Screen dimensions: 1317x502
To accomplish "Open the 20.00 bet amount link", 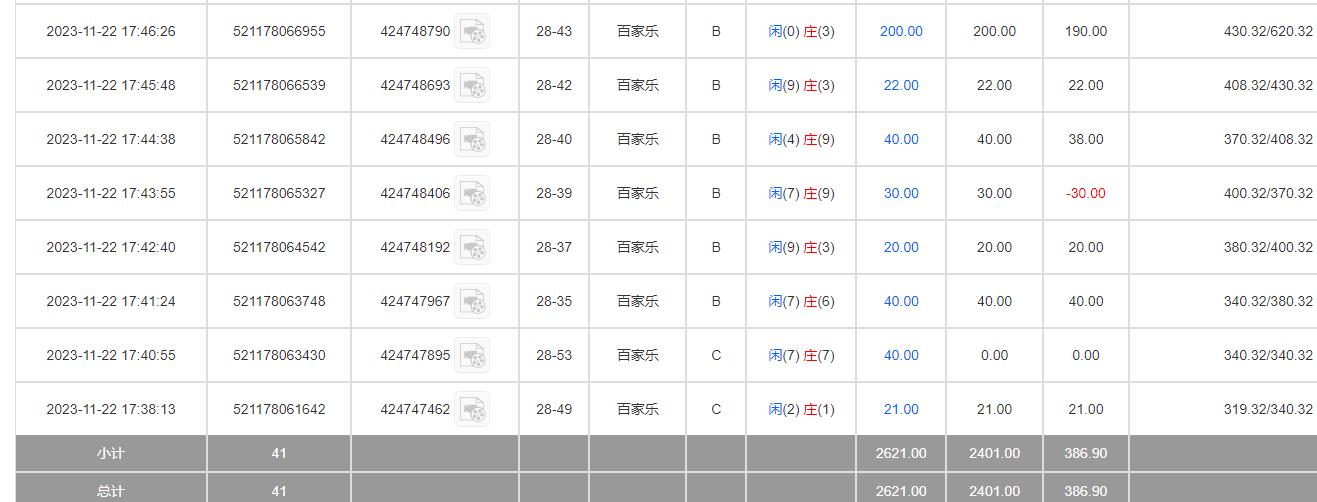I will (x=900, y=248).
